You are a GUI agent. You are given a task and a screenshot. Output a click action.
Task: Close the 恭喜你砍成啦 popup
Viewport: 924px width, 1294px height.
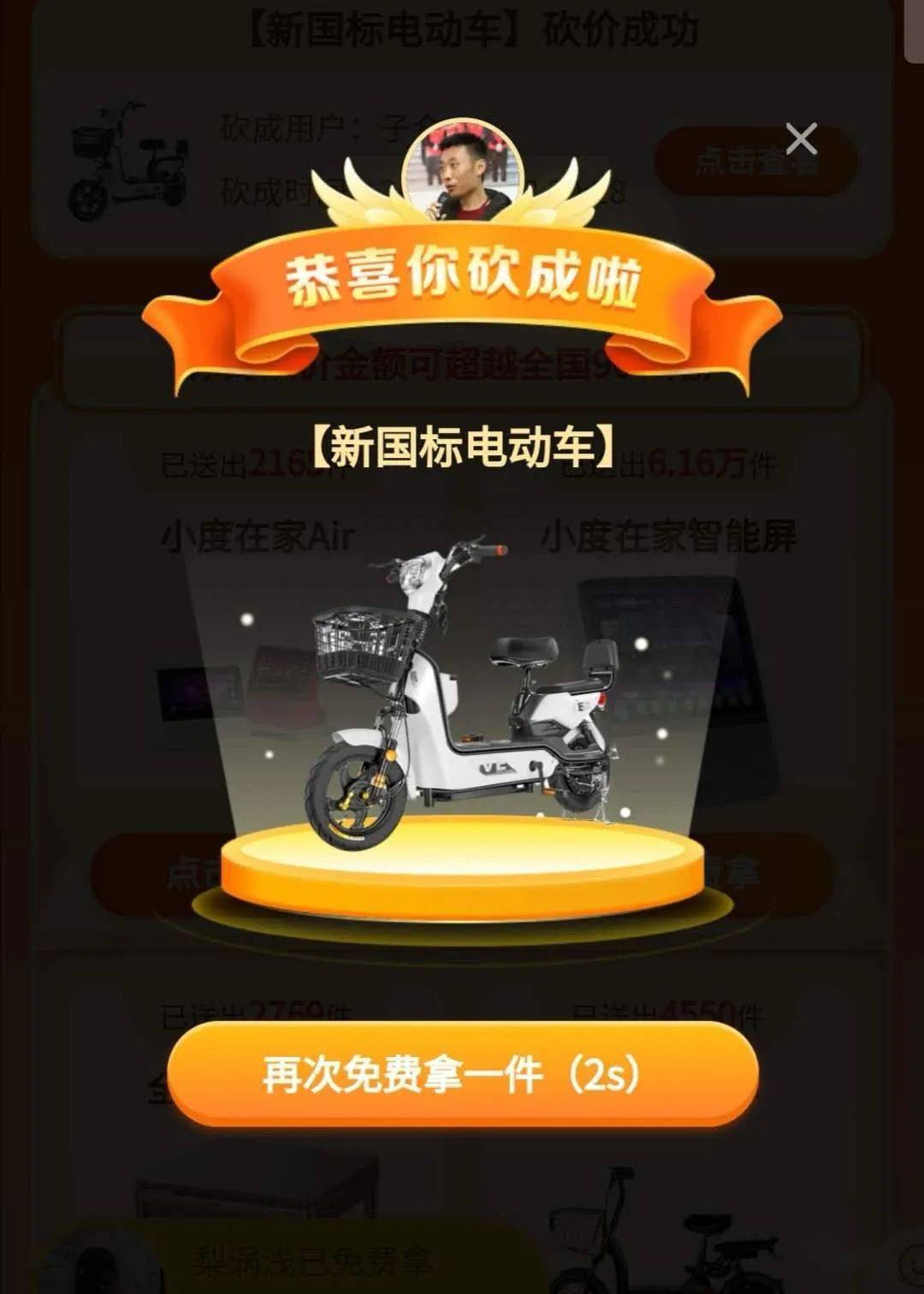tap(801, 139)
